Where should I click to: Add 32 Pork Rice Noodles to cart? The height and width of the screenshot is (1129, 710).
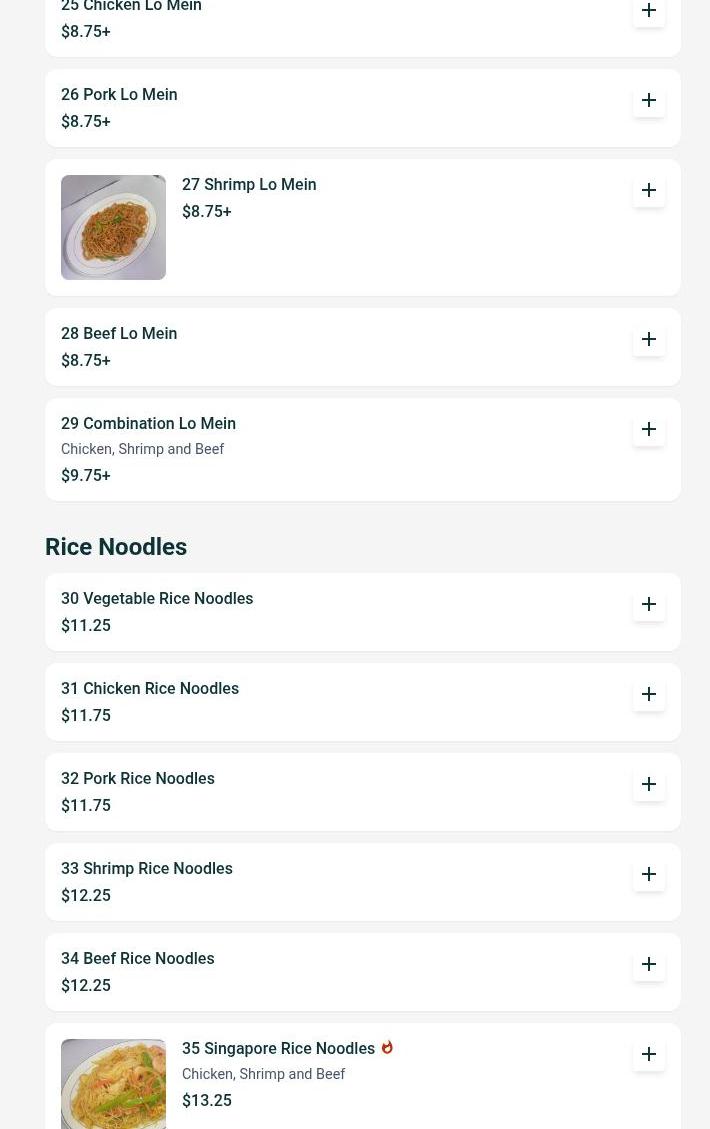pos(649,784)
